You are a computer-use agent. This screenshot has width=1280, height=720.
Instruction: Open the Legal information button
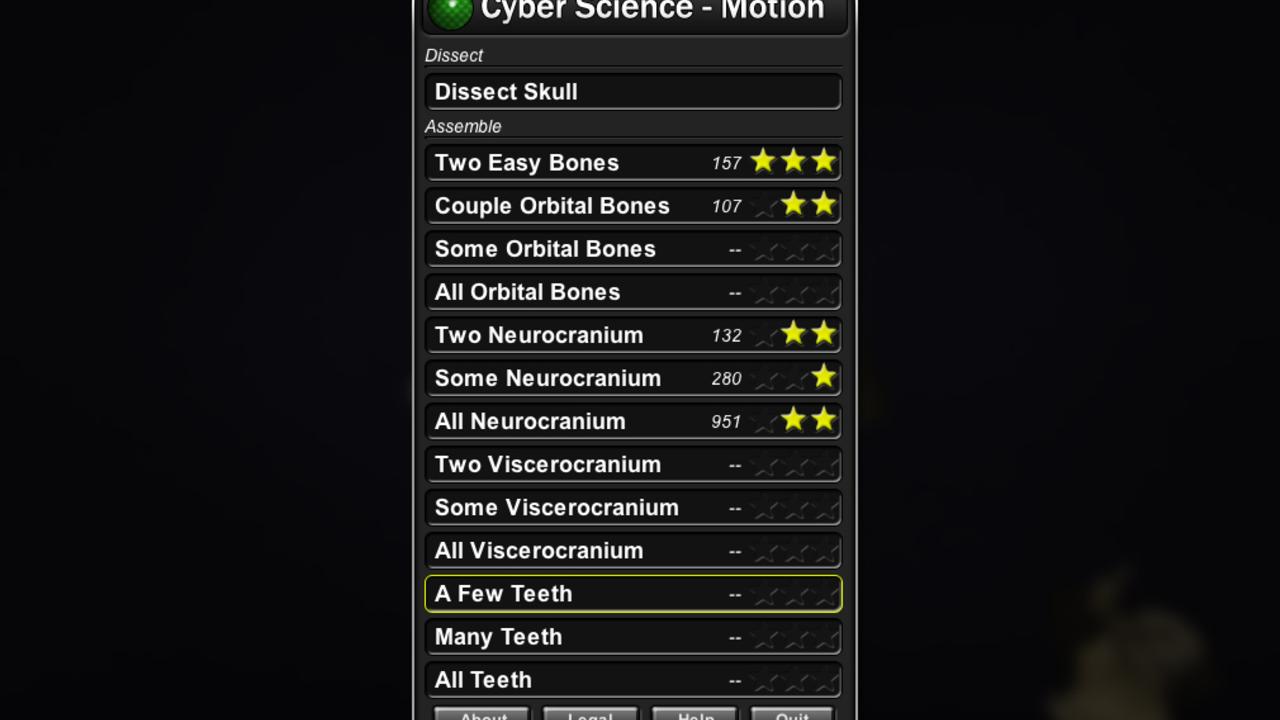coord(589,714)
